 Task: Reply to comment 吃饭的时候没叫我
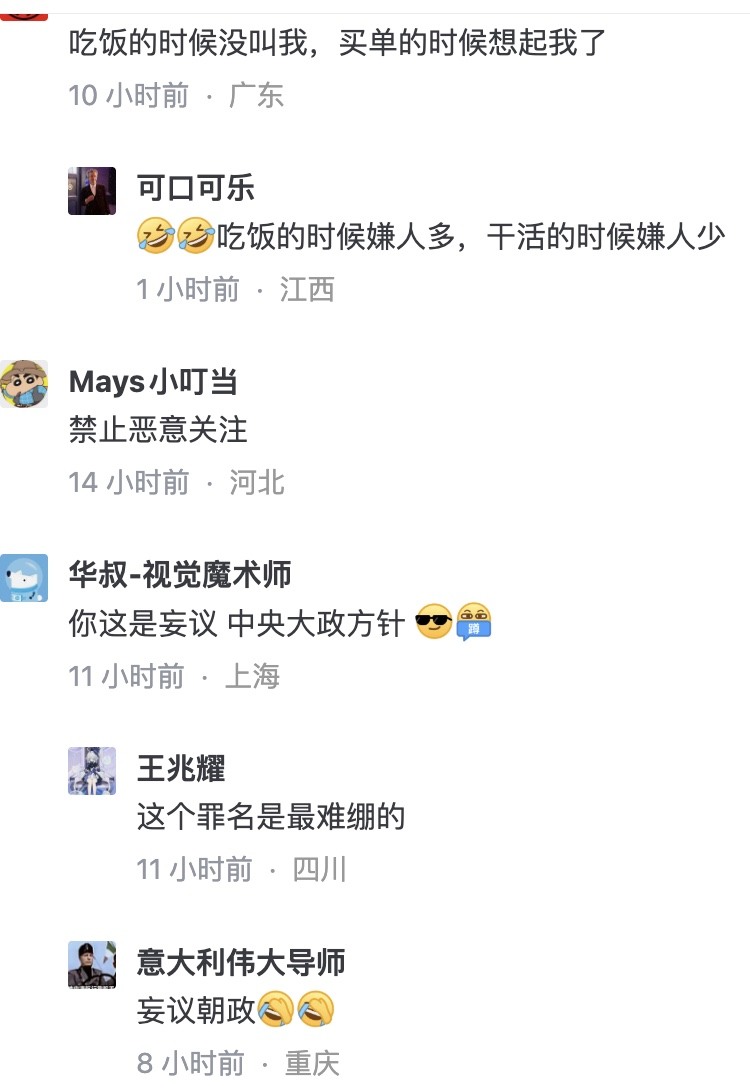337,44
